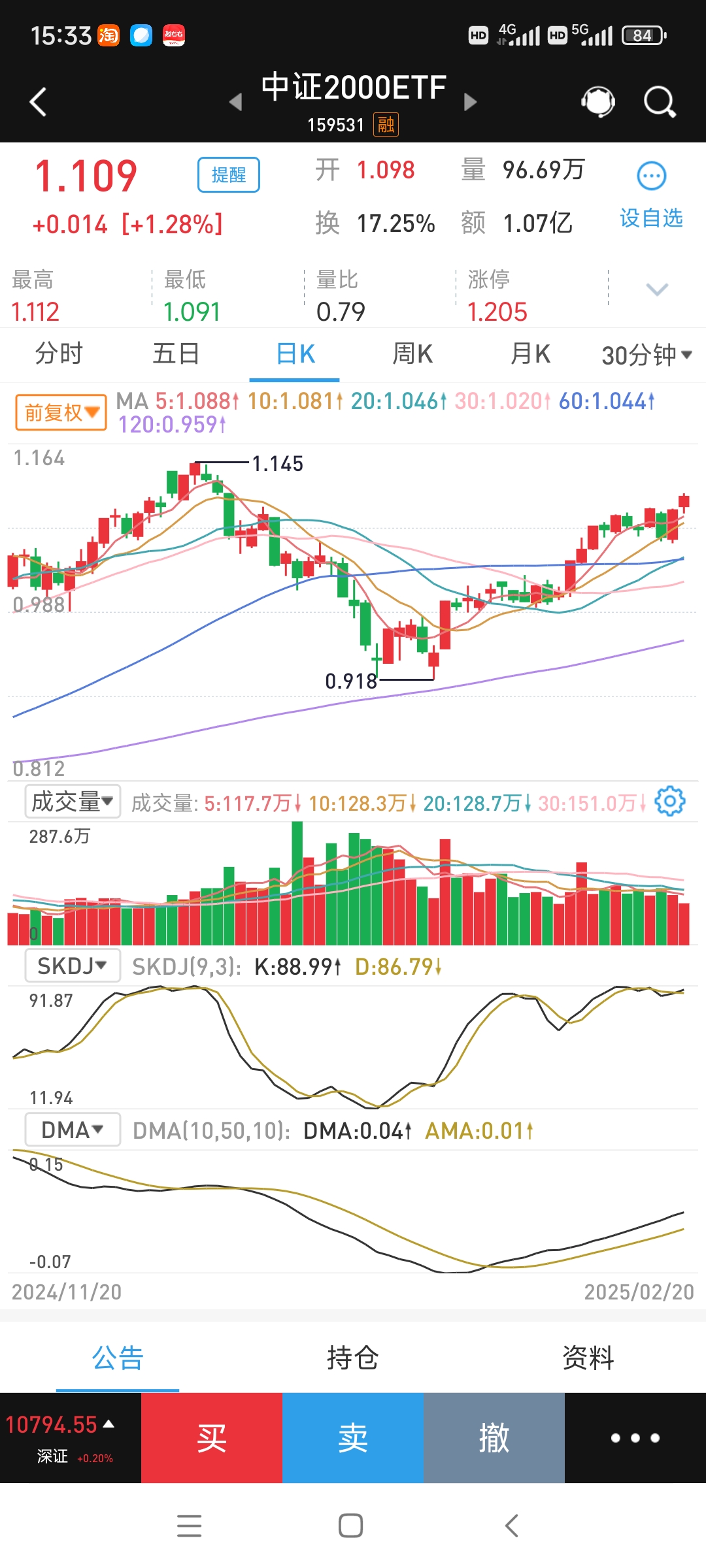Select the 周K chart tab
706x1568 pixels.
412,354
